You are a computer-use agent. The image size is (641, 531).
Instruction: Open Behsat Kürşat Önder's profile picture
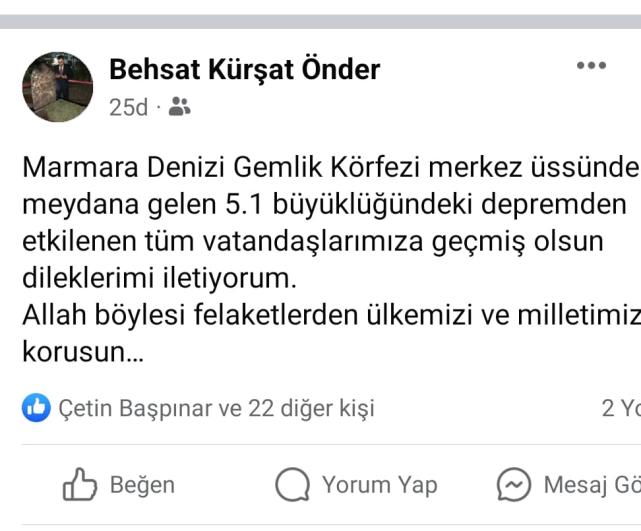pyautogui.click(x=57, y=87)
